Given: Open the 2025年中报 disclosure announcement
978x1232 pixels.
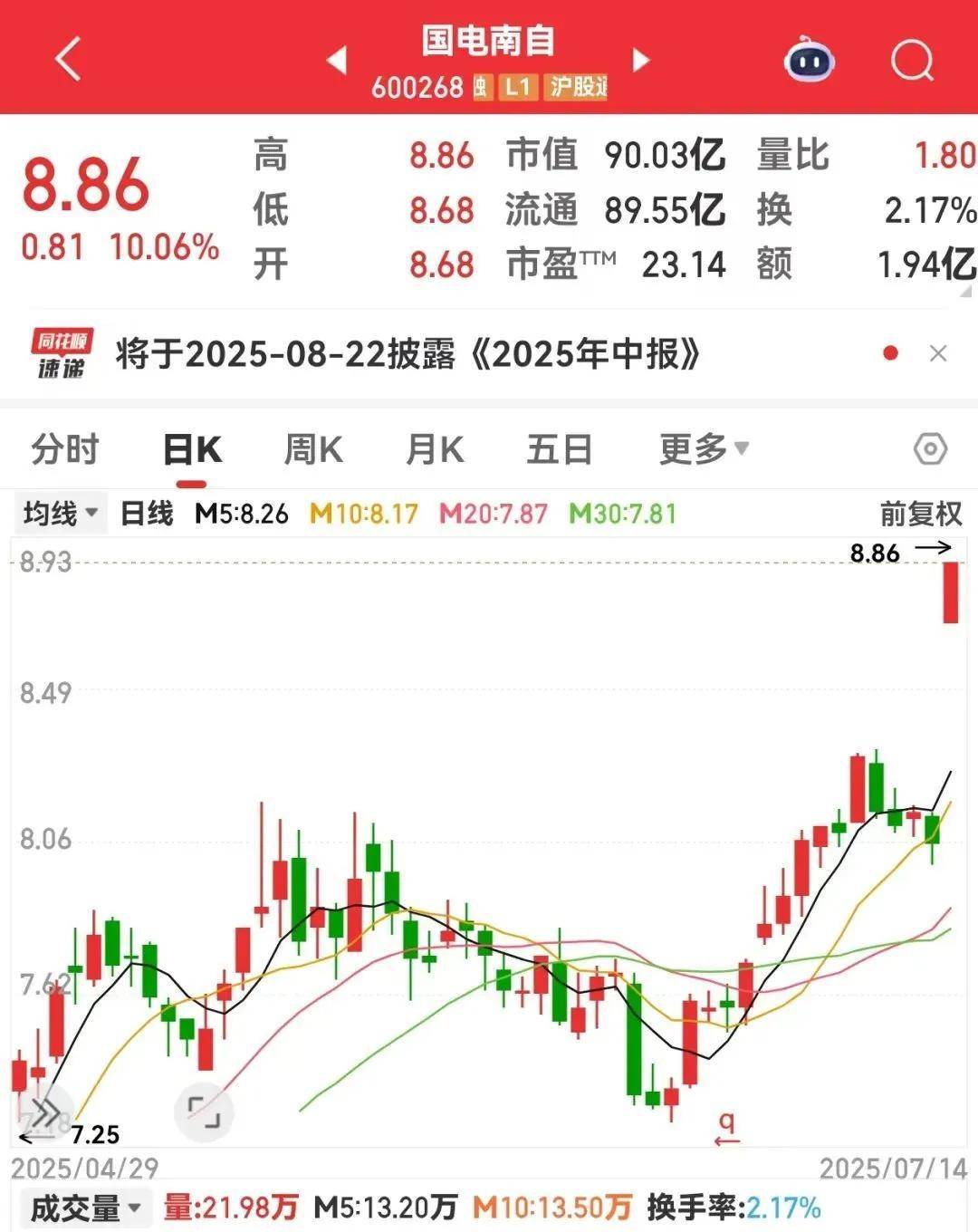Looking at the screenshot, I should pos(407,355).
